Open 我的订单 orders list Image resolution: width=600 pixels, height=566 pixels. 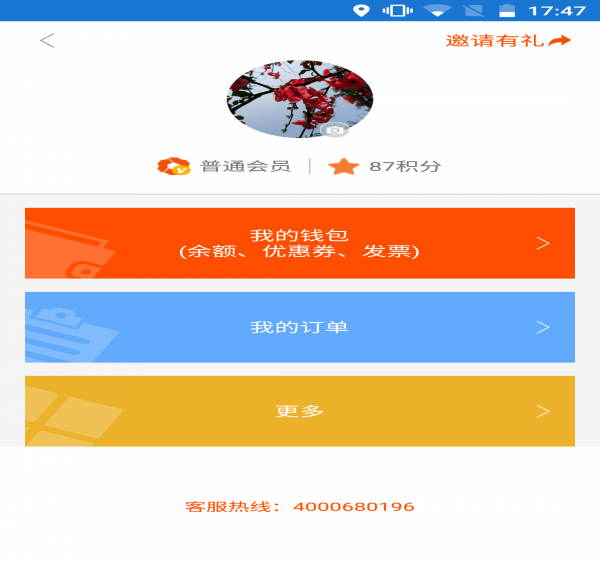300,327
